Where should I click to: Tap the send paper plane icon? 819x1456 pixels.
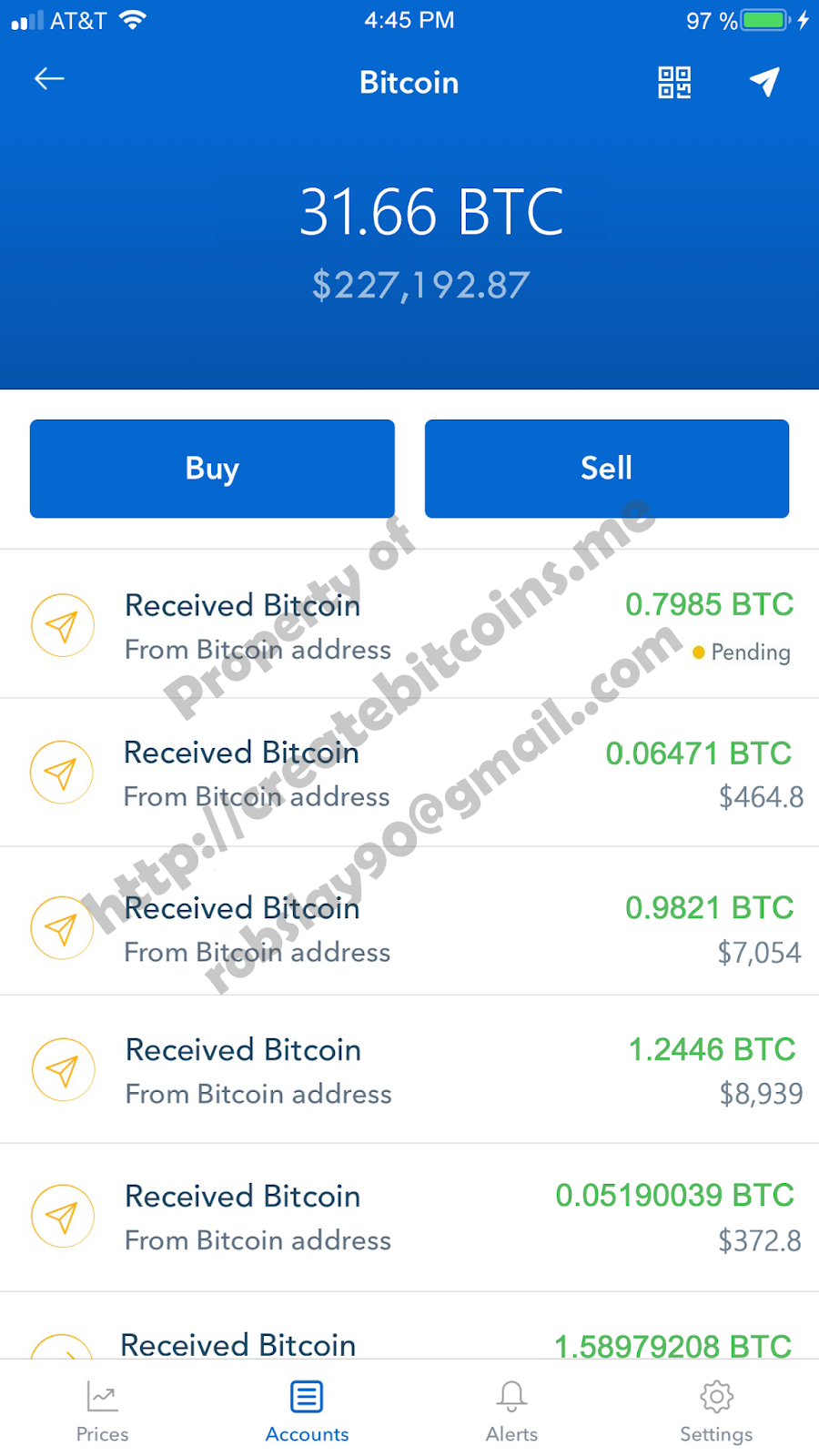764,82
